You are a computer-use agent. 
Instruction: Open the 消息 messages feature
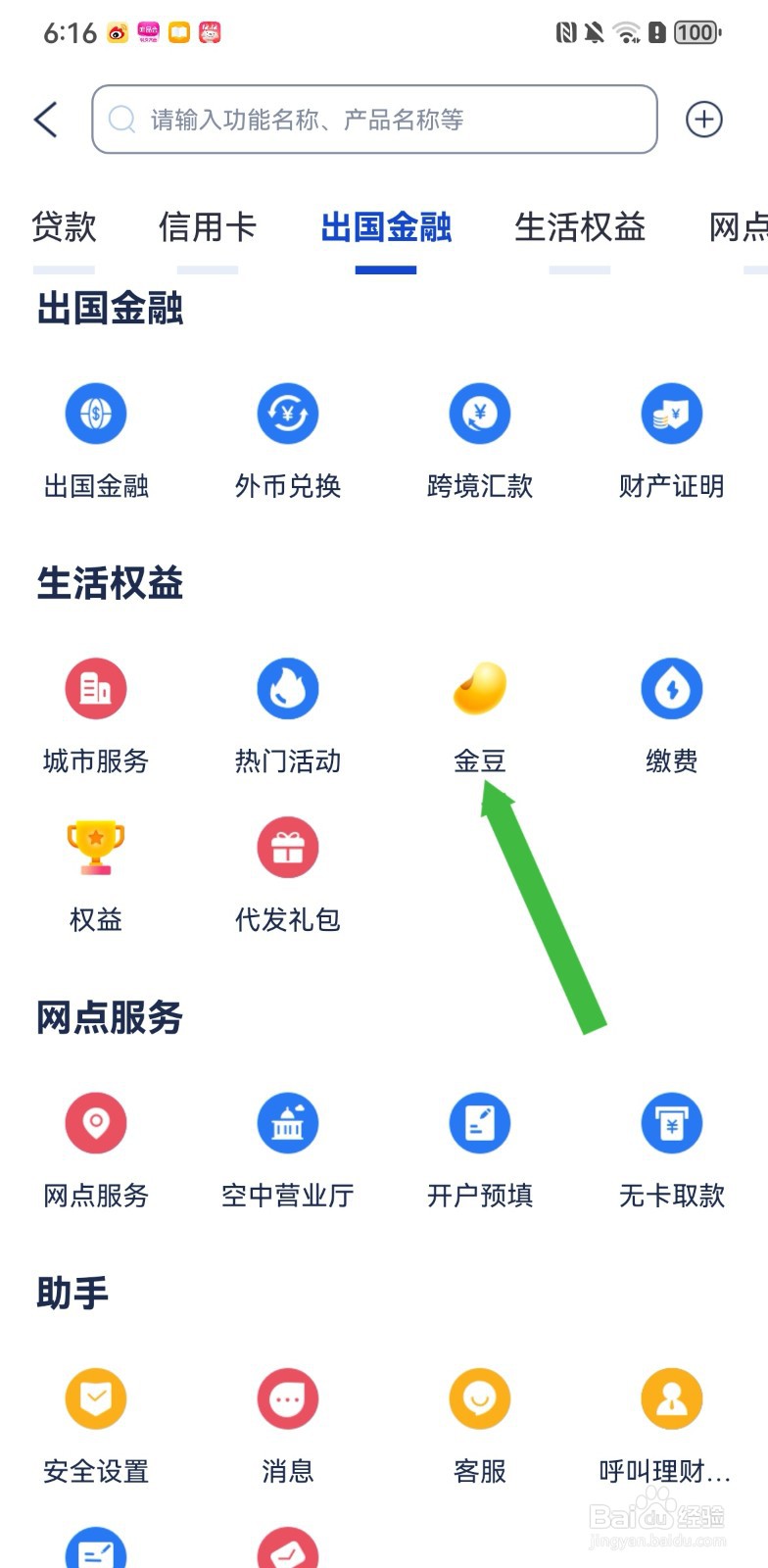[x=287, y=1421]
